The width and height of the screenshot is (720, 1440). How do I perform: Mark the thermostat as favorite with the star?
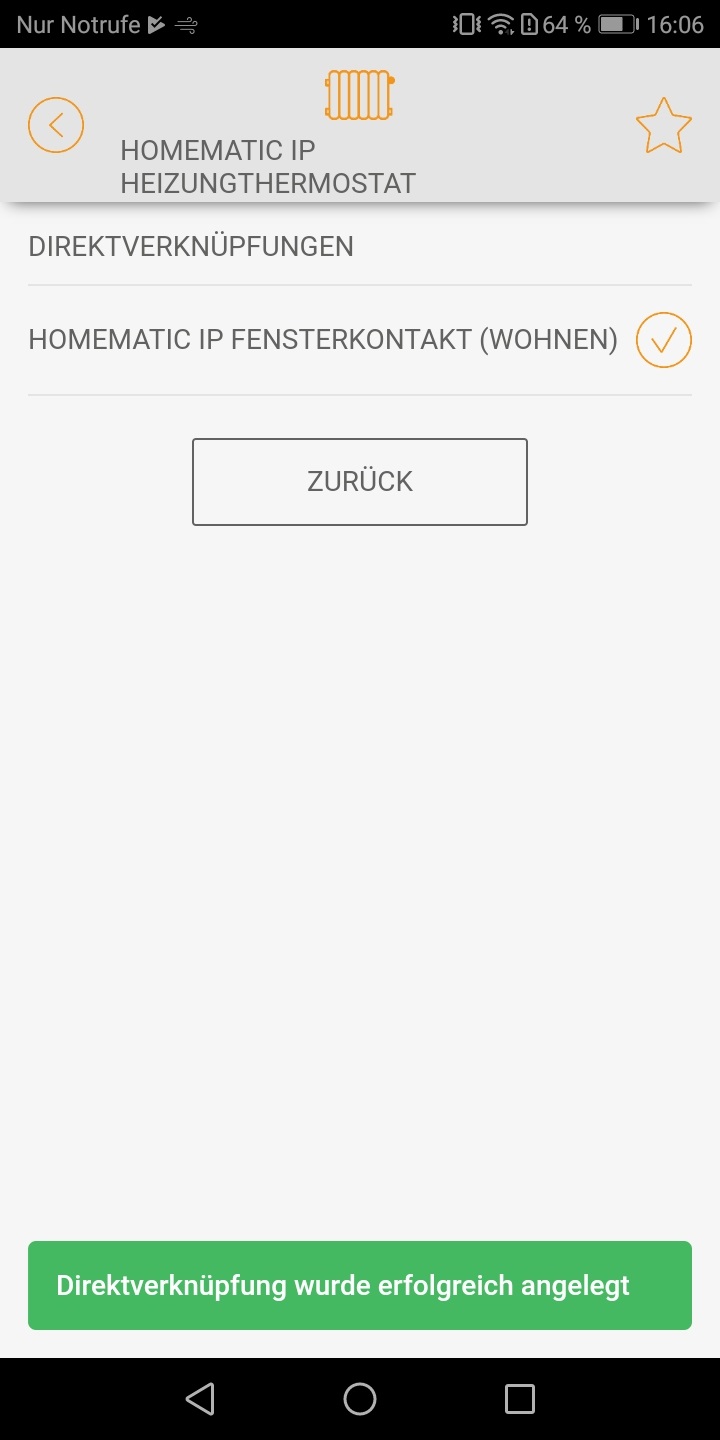663,127
